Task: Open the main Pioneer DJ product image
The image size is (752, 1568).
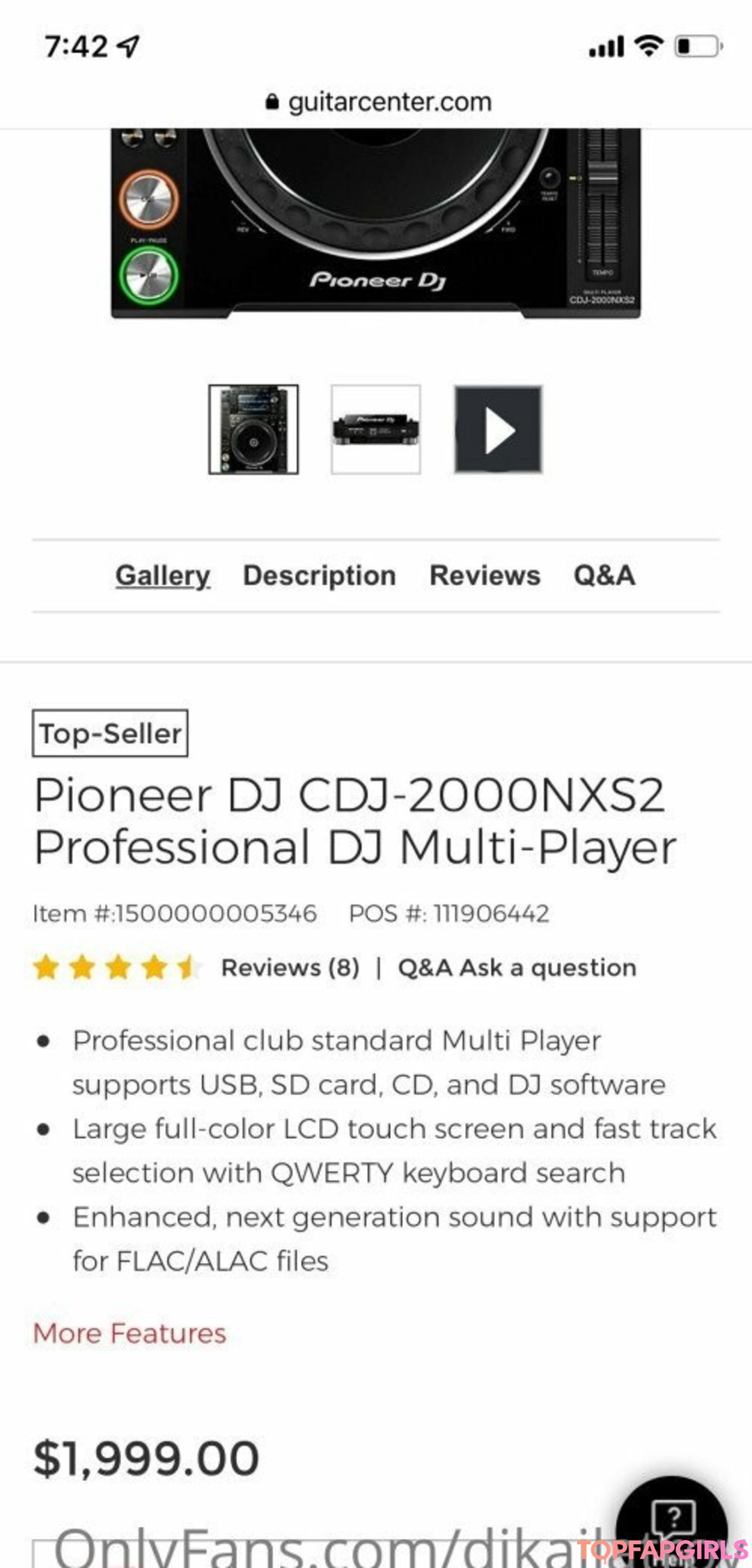Action: tap(376, 223)
